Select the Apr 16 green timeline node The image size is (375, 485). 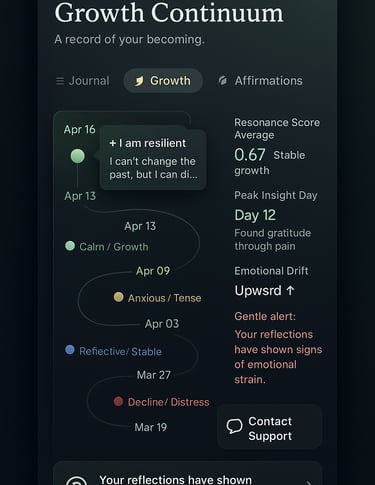78,156
